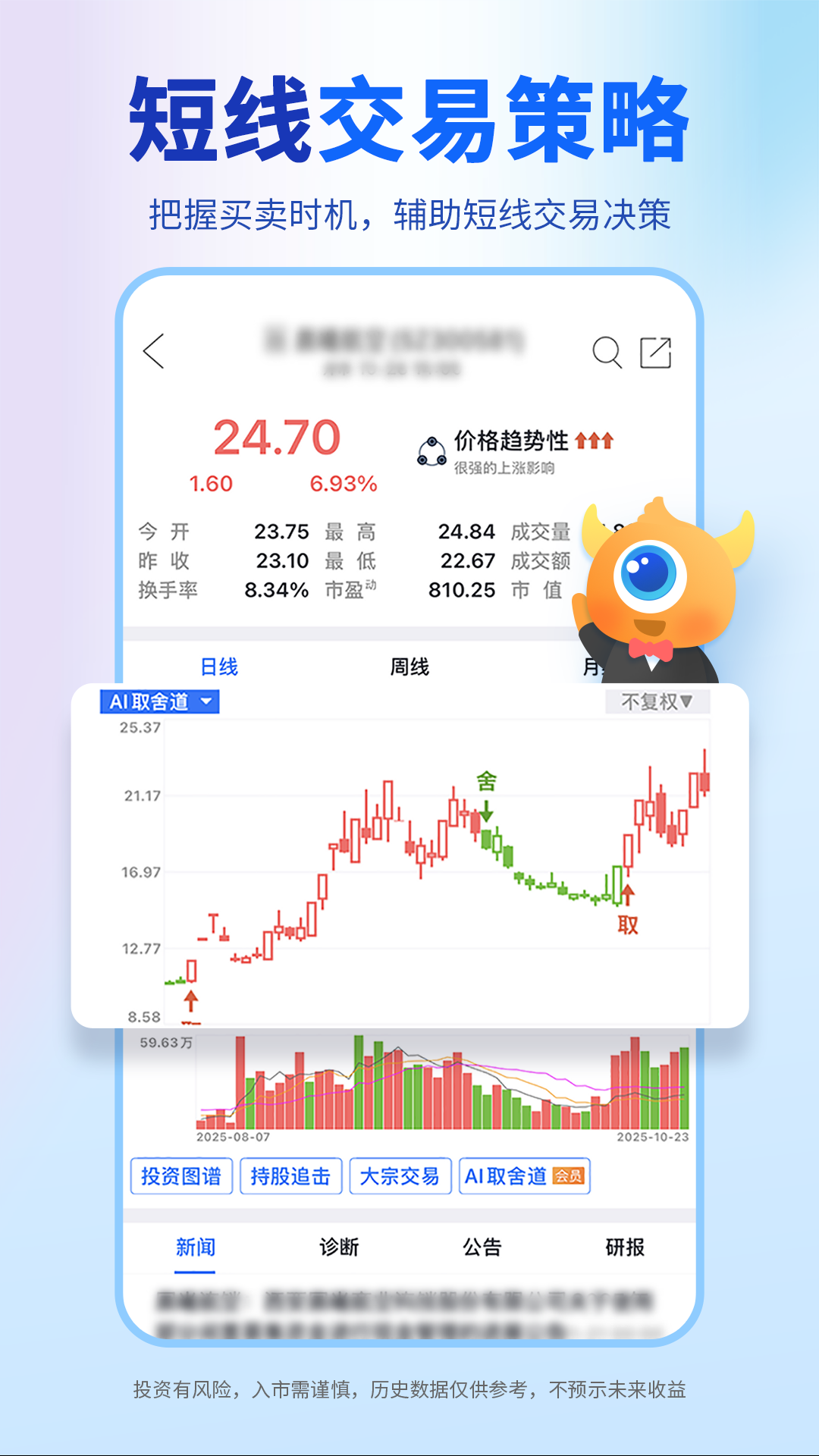
Task: Open the AI取舍道 indicator dropdown
Action: pyautogui.click(x=161, y=702)
